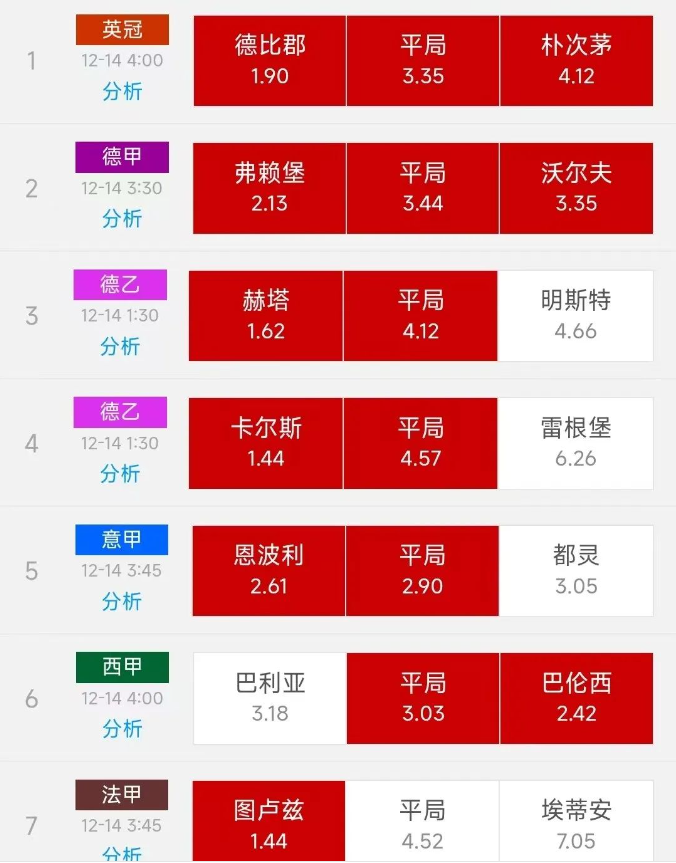Toggle the 平局 4.57 draw for 卡尔斯 match
Screen dimensions: 676x863
(x=420, y=443)
